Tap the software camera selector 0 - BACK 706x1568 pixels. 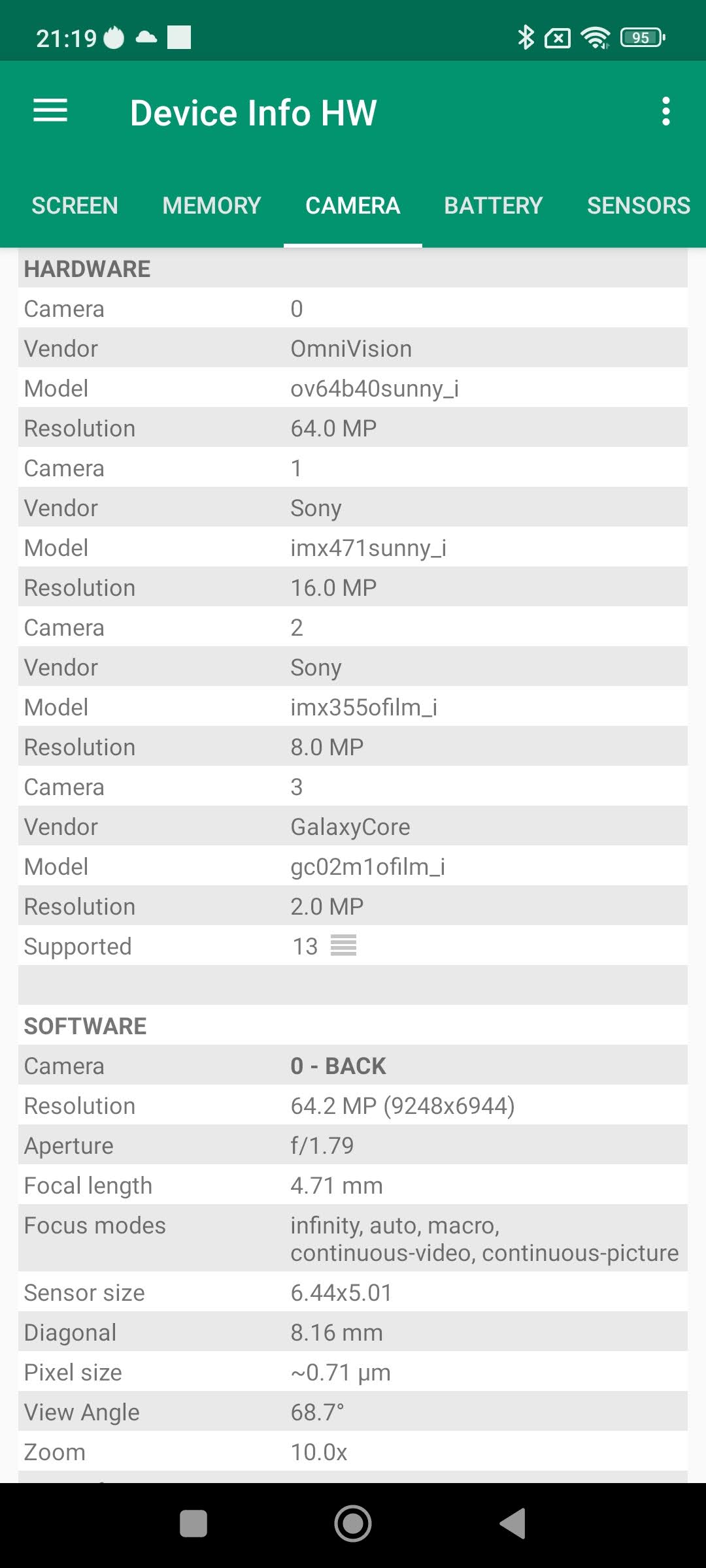pyautogui.click(x=338, y=1066)
